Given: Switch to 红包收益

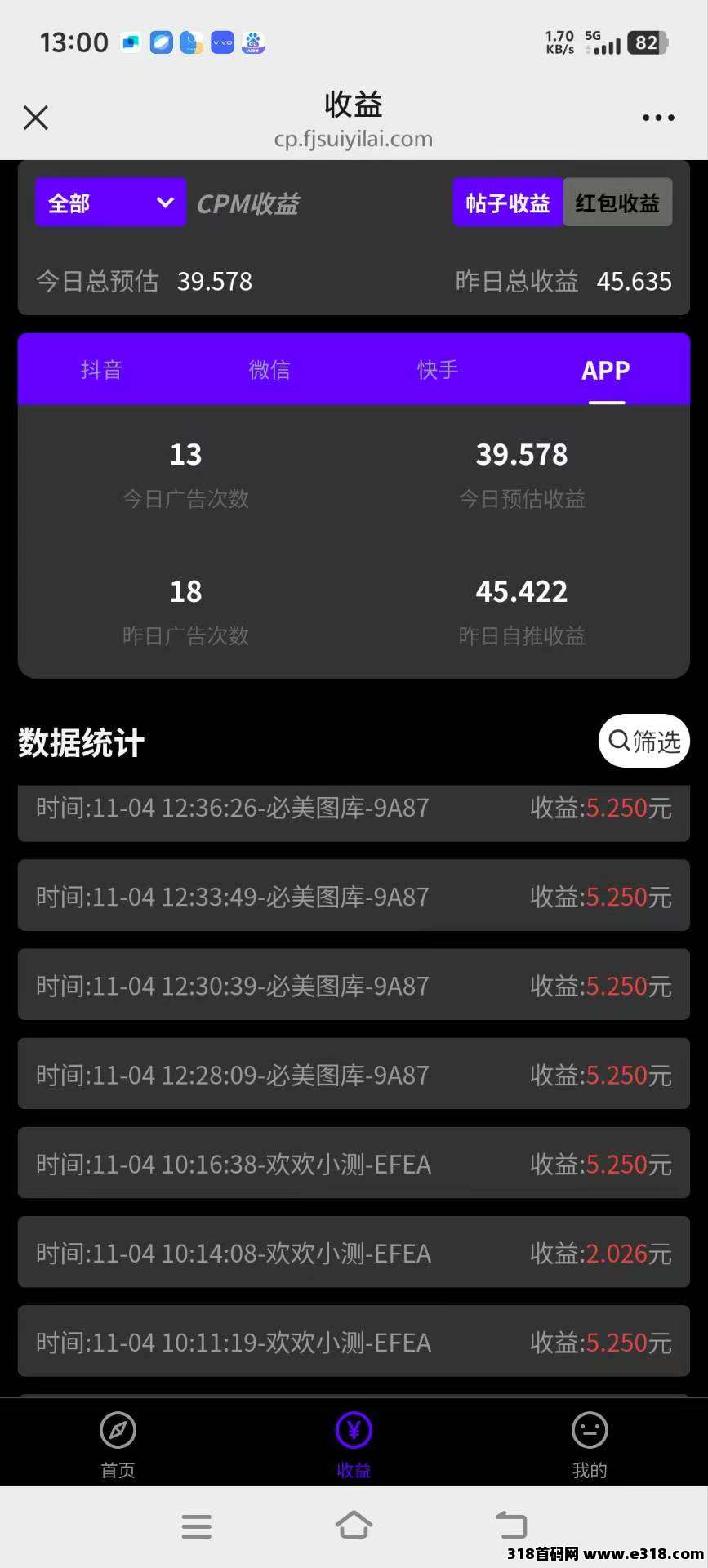Looking at the screenshot, I should click(617, 203).
